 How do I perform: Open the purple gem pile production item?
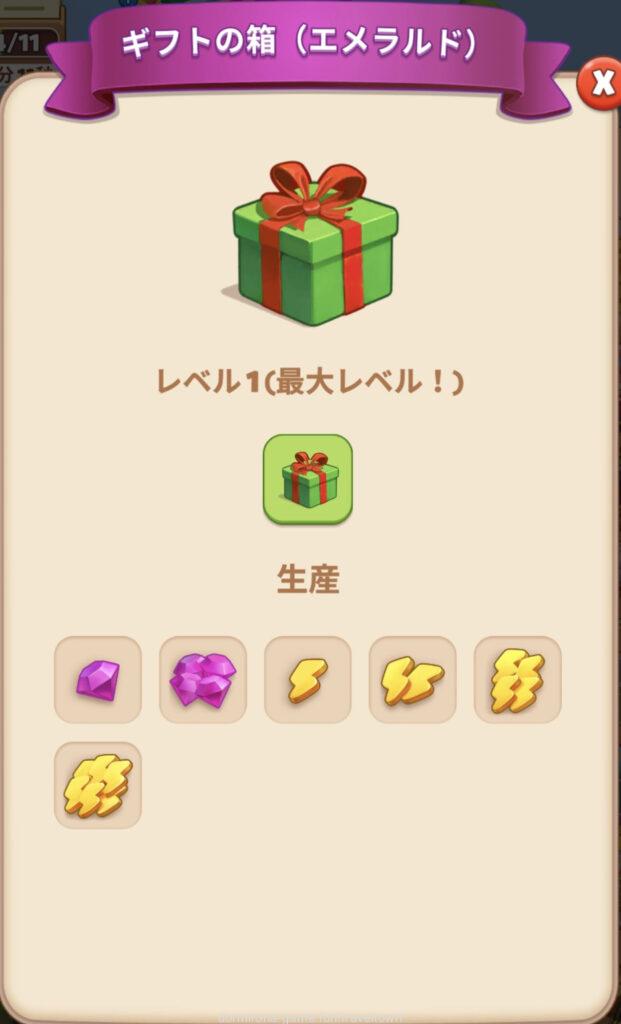[203, 680]
